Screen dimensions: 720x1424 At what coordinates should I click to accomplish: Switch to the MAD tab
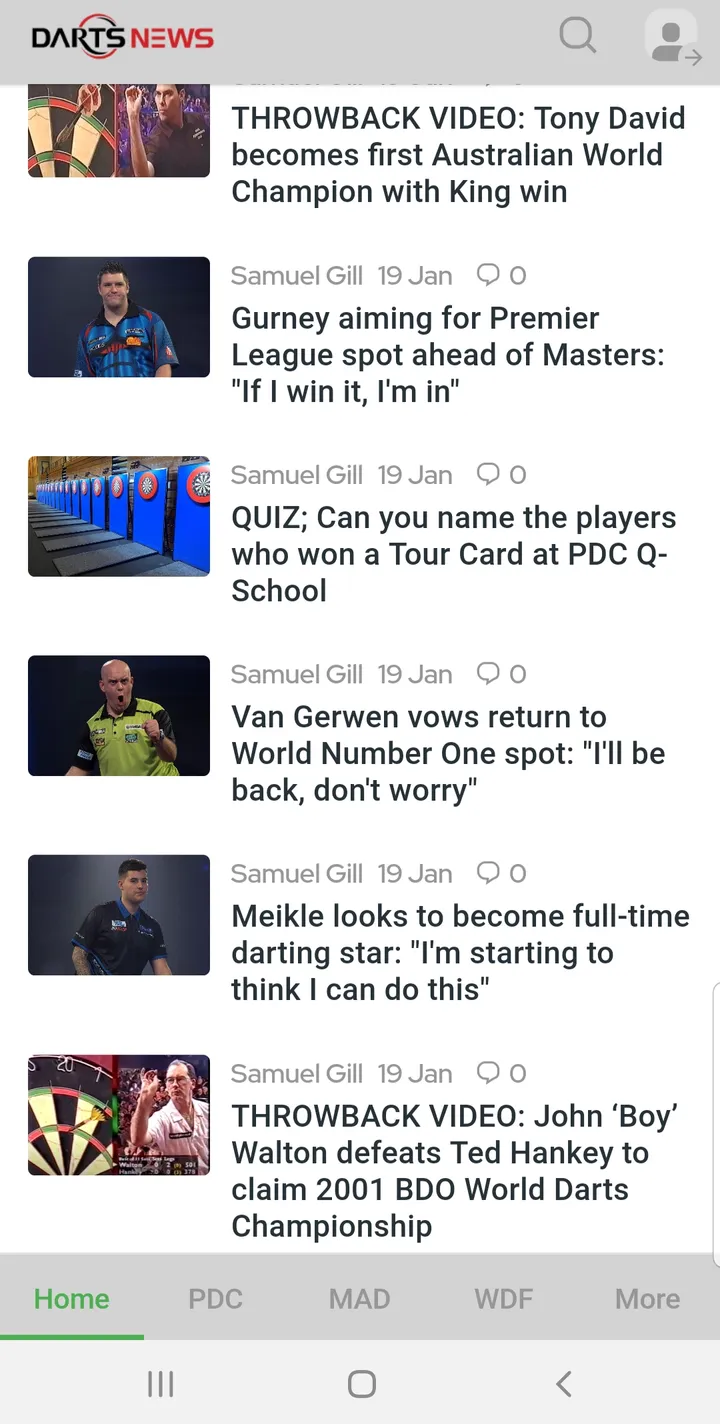coord(360,1299)
